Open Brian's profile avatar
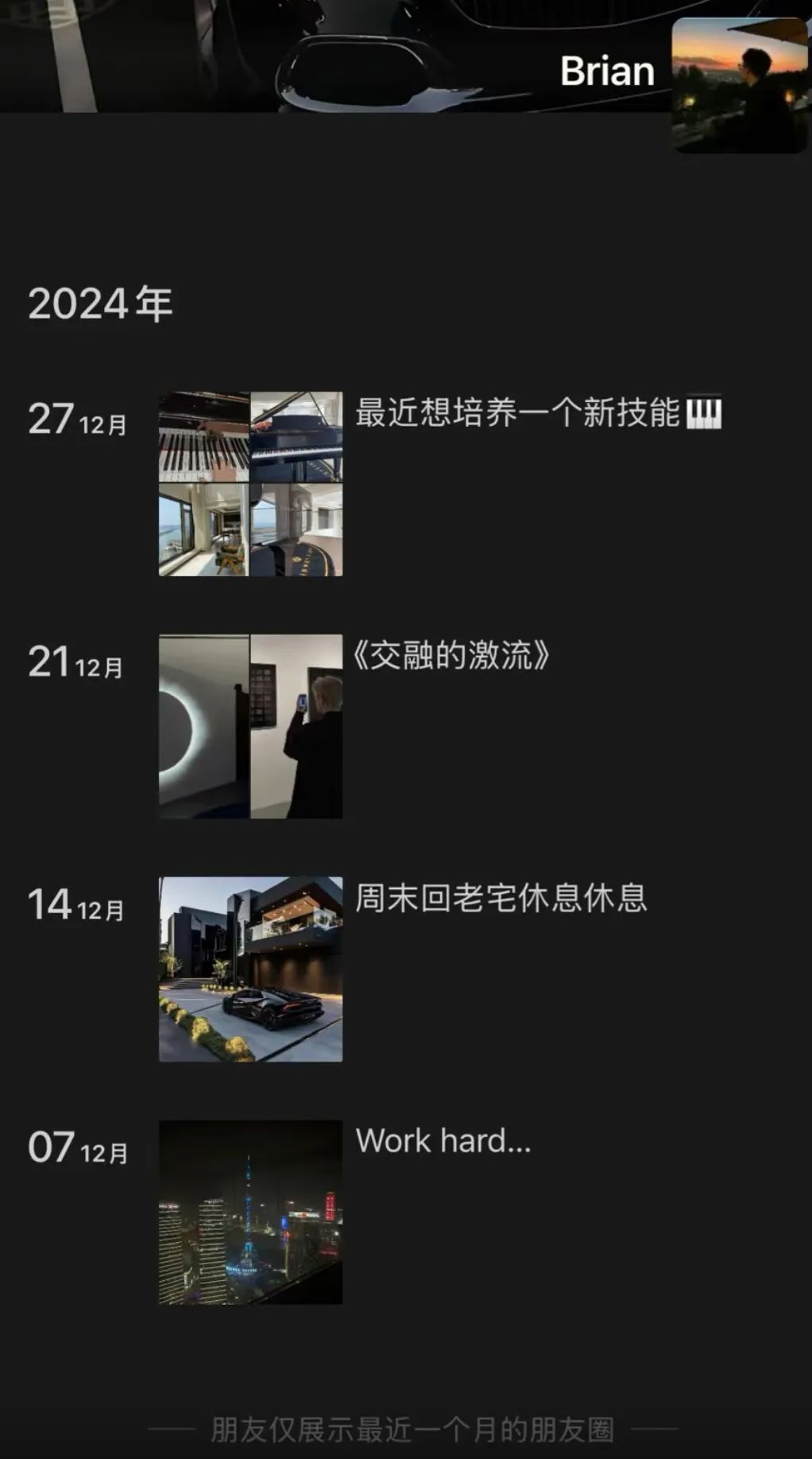812x1459 pixels. [x=740, y=85]
